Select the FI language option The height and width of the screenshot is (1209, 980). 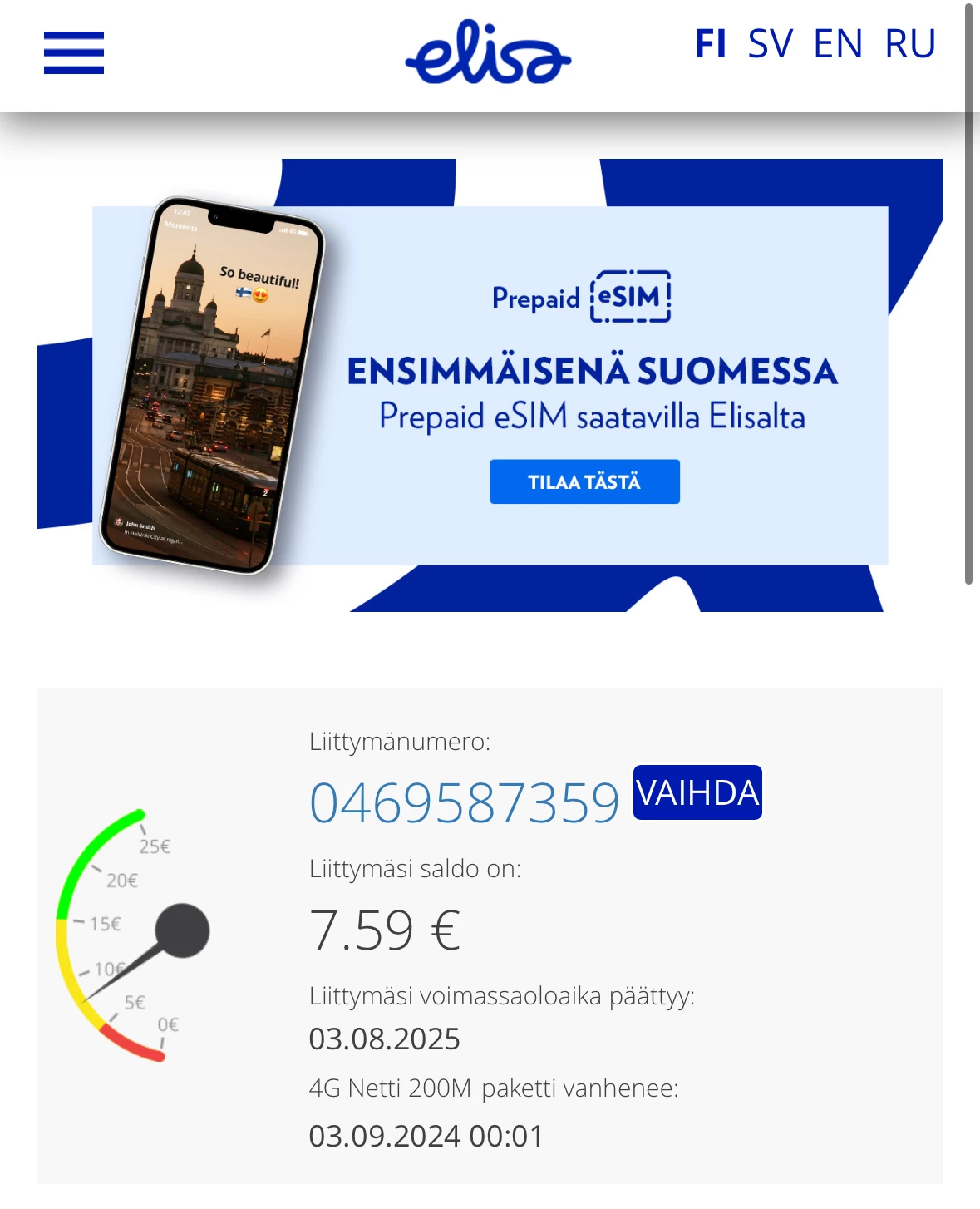[x=710, y=44]
